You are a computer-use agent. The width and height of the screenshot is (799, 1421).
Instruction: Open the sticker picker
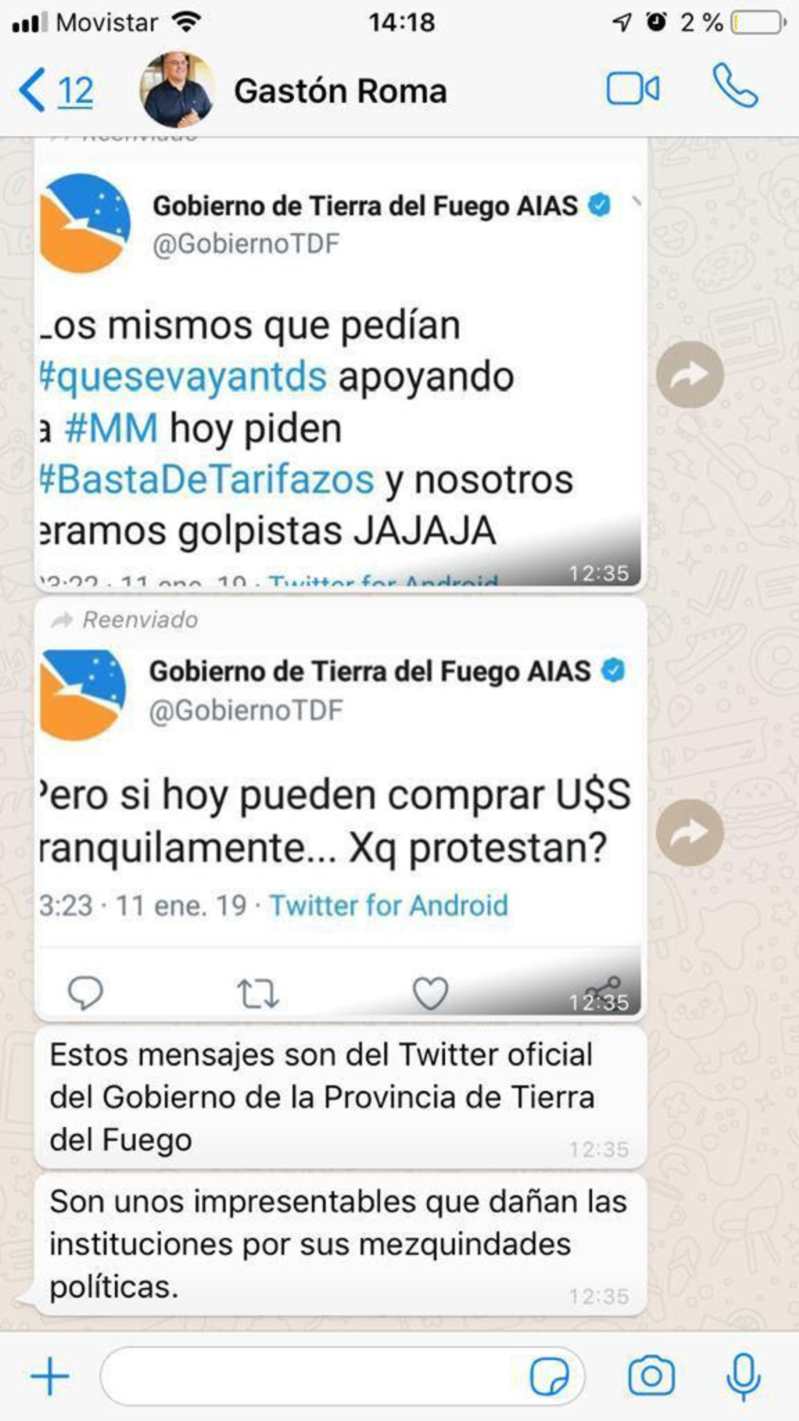pyautogui.click(x=549, y=1378)
